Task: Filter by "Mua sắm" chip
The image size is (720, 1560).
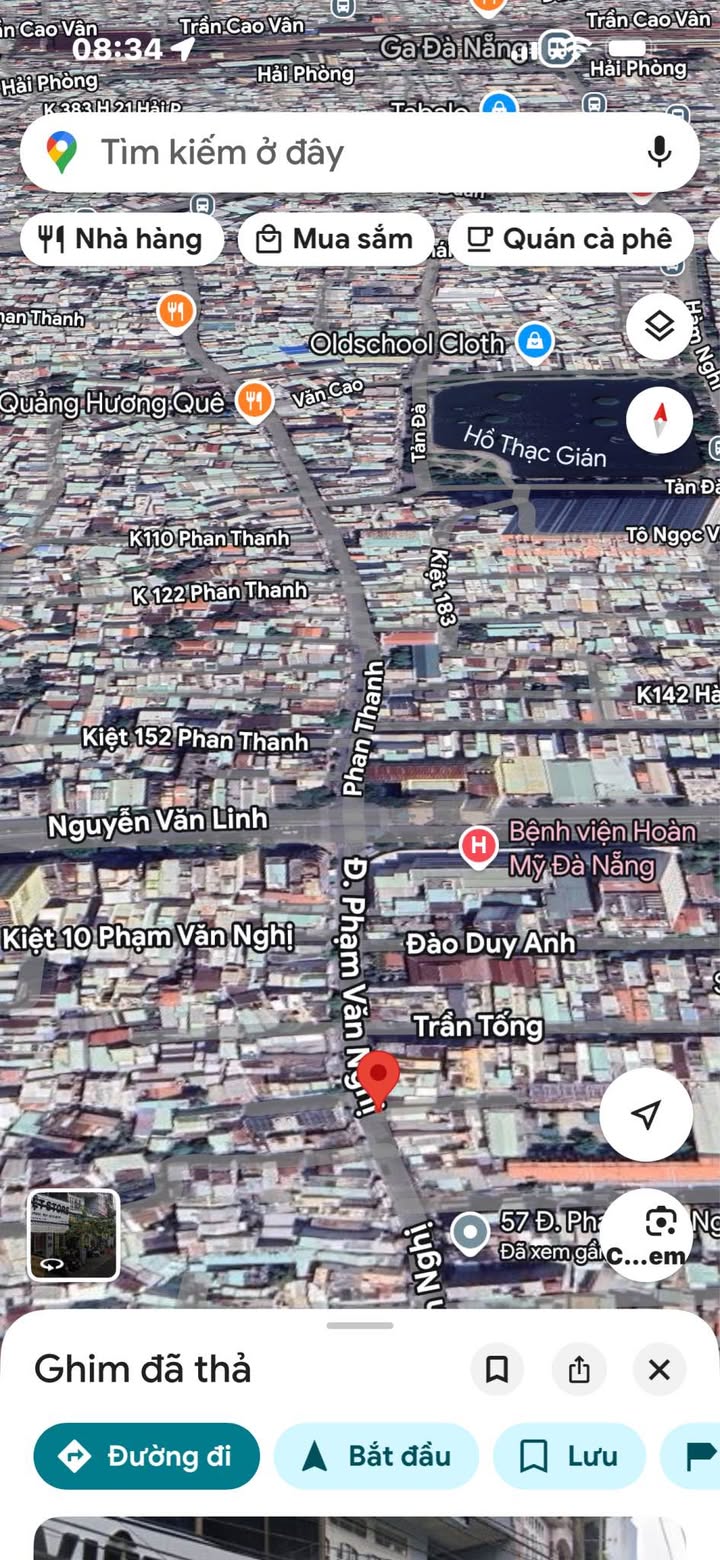Action: [336, 239]
